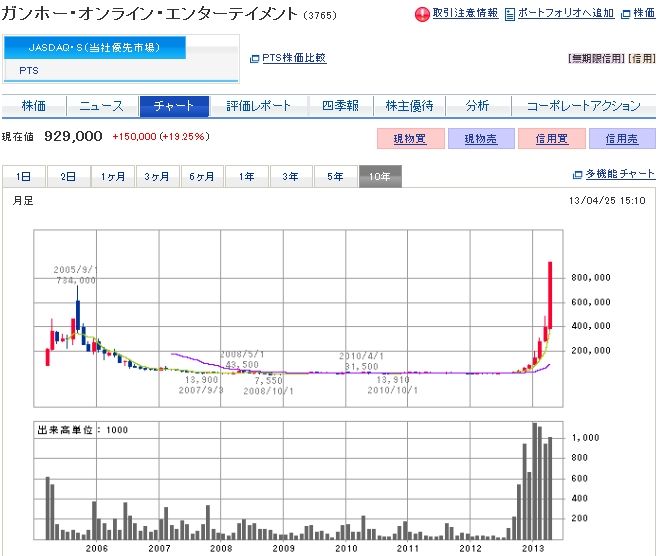
Task: Tap the 現物買 button
Action: 410,139
